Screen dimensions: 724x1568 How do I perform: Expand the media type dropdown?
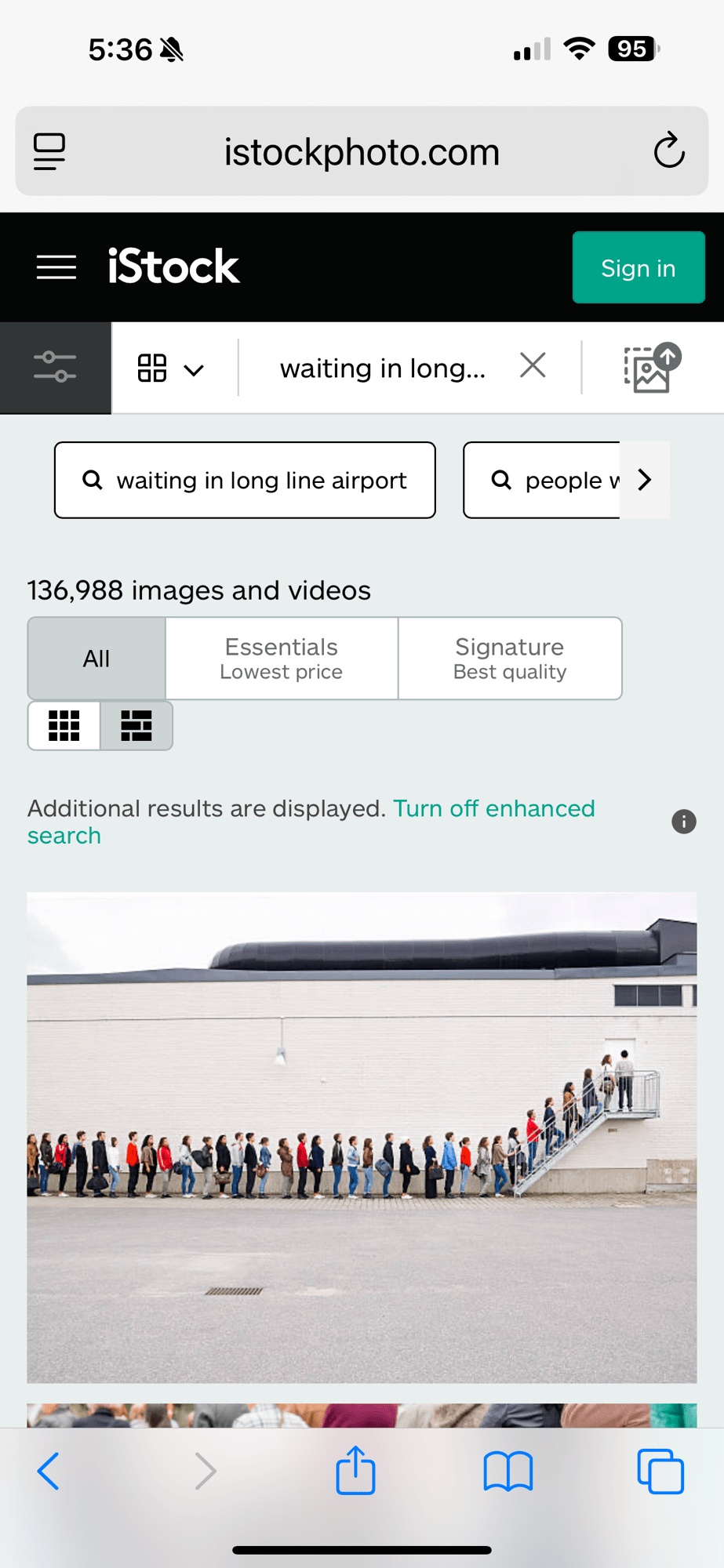click(x=171, y=368)
